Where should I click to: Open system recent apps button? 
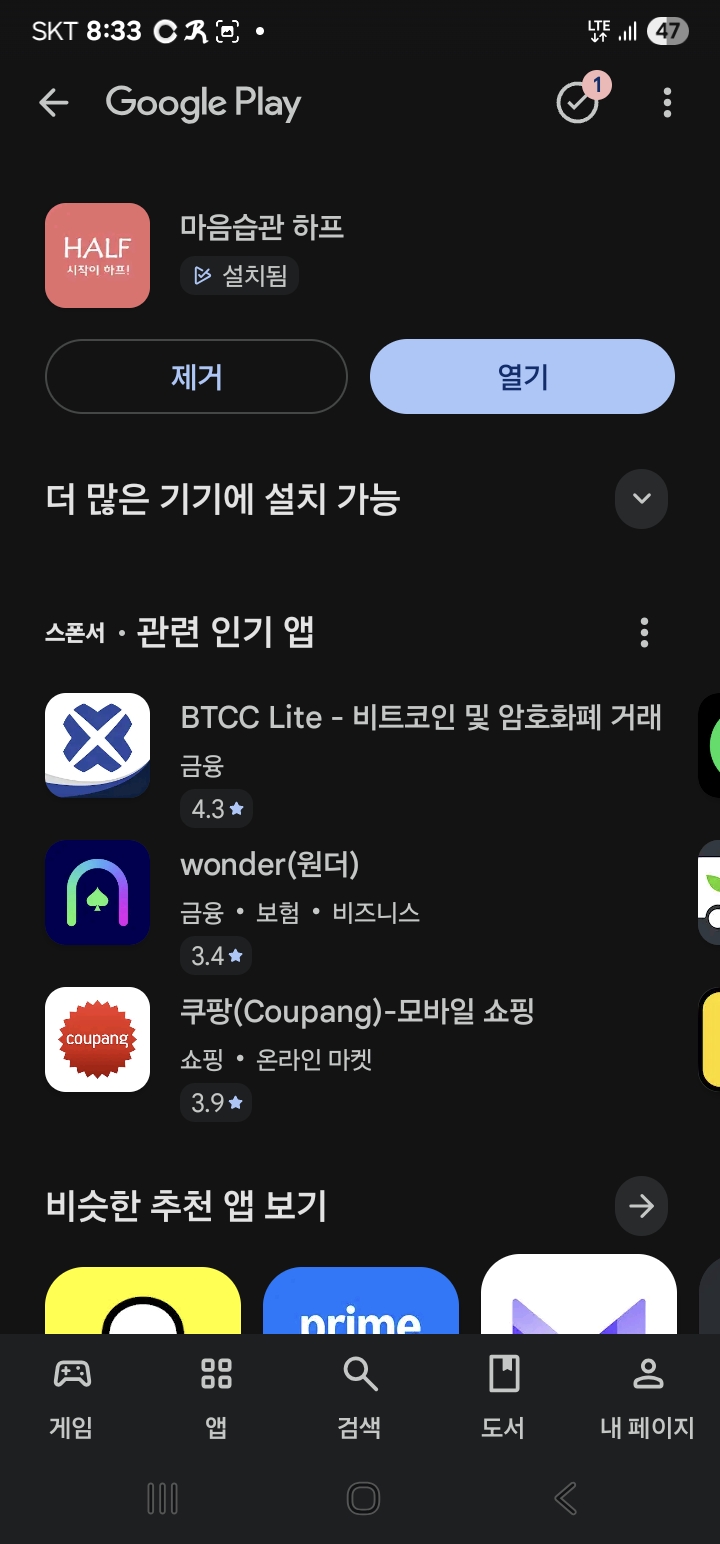(x=162, y=1498)
